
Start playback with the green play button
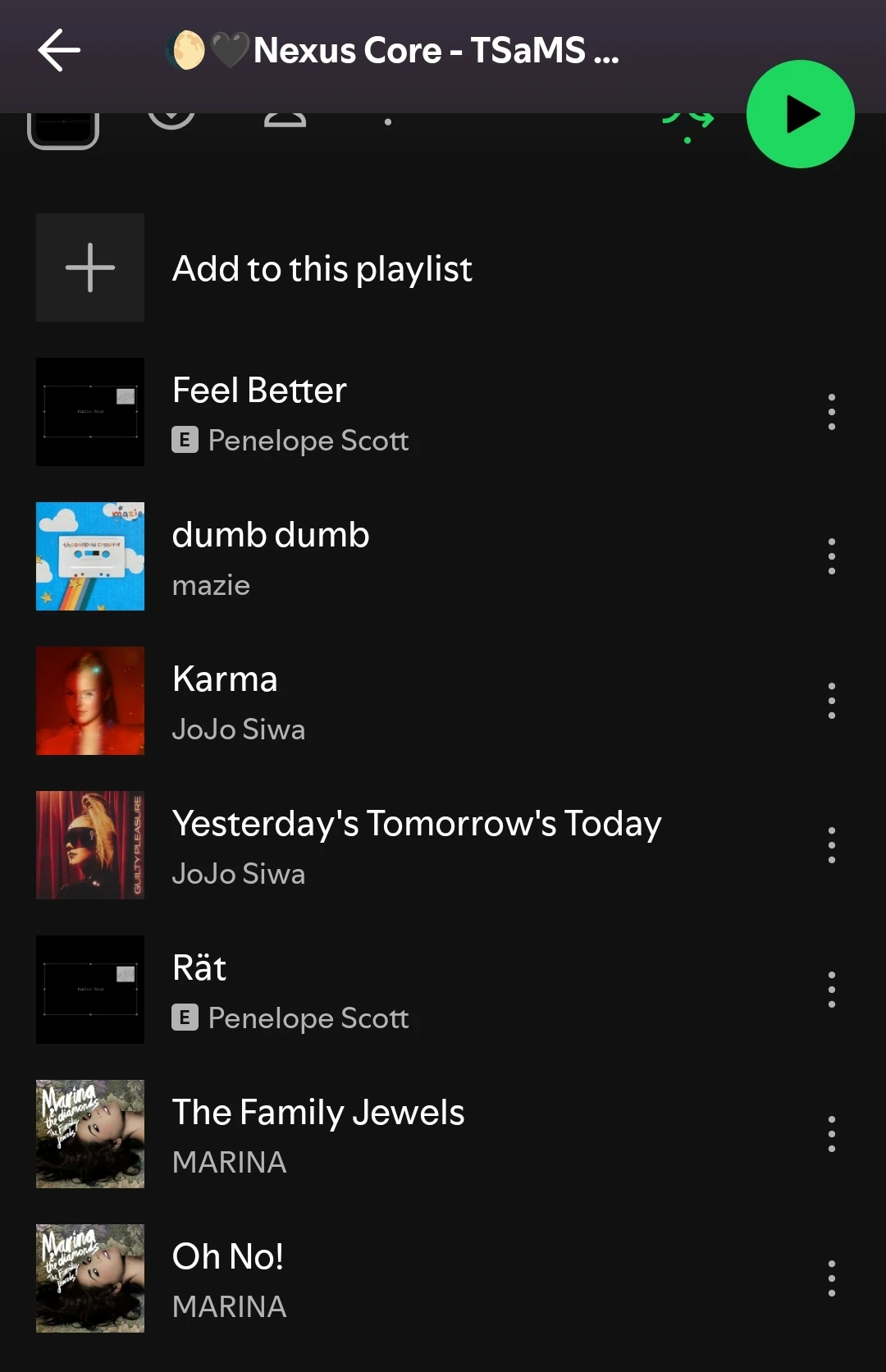(x=800, y=115)
